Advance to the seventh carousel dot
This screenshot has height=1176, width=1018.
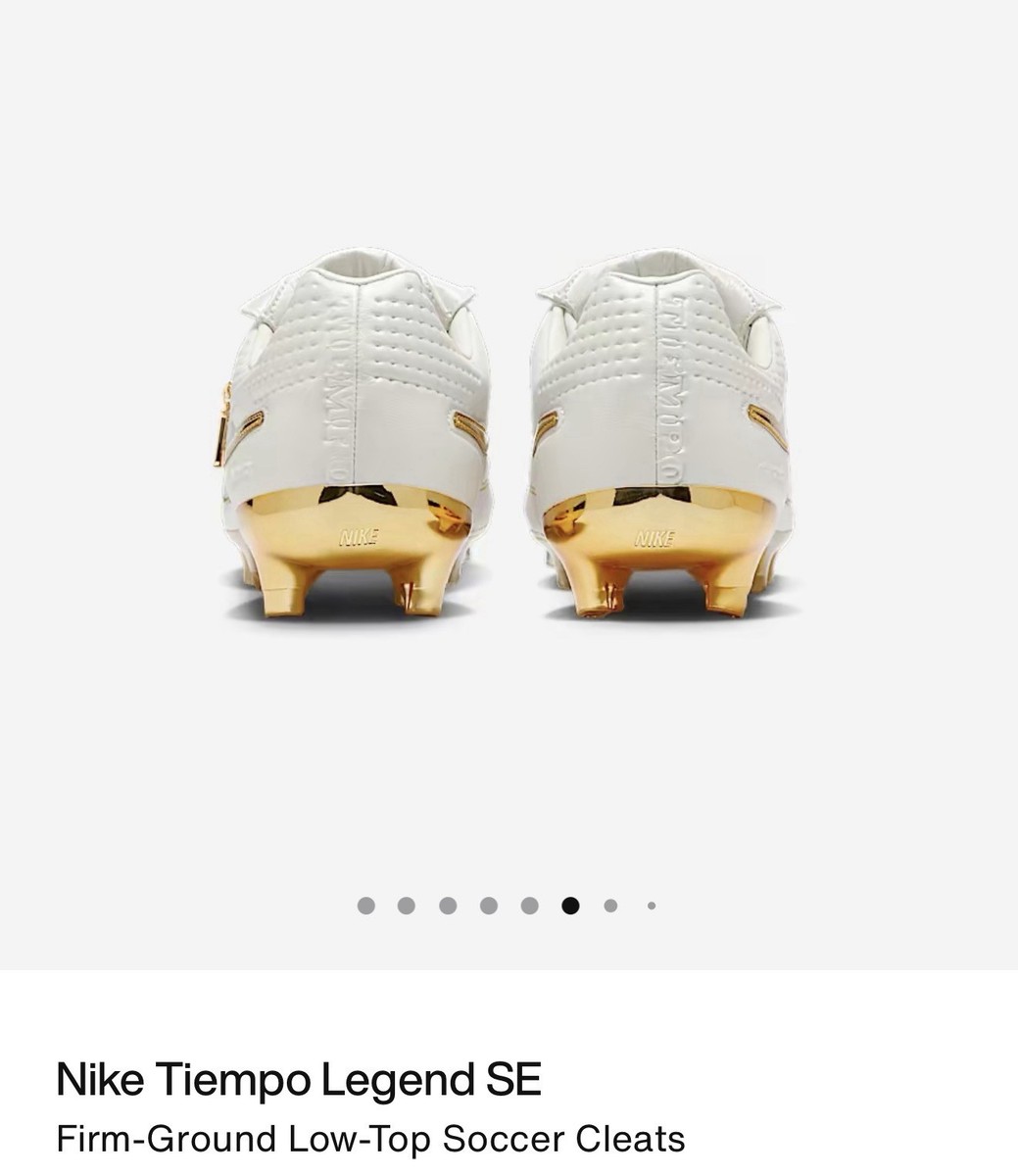click(610, 906)
